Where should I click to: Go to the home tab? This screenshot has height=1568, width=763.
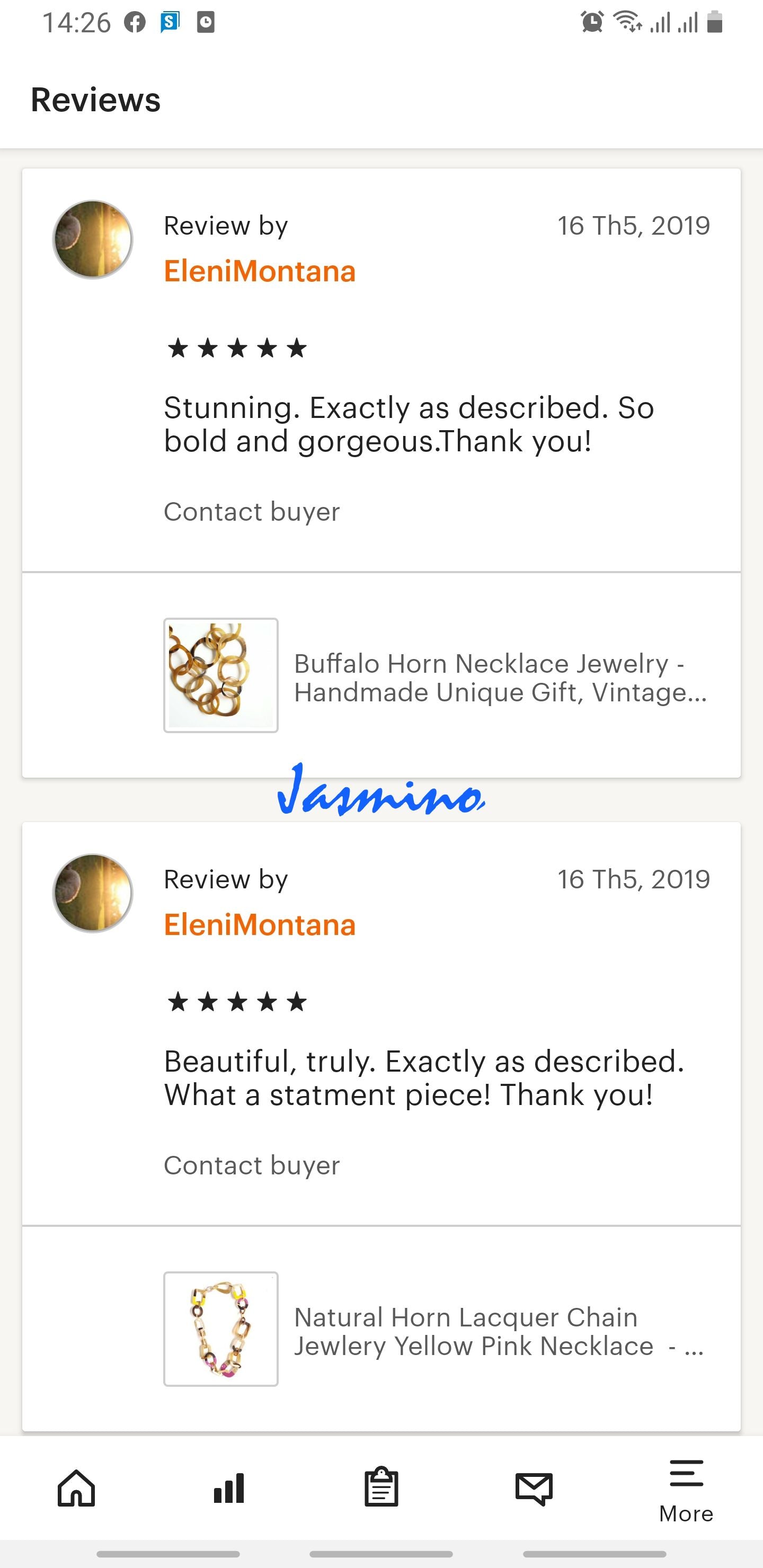pos(77,1488)
